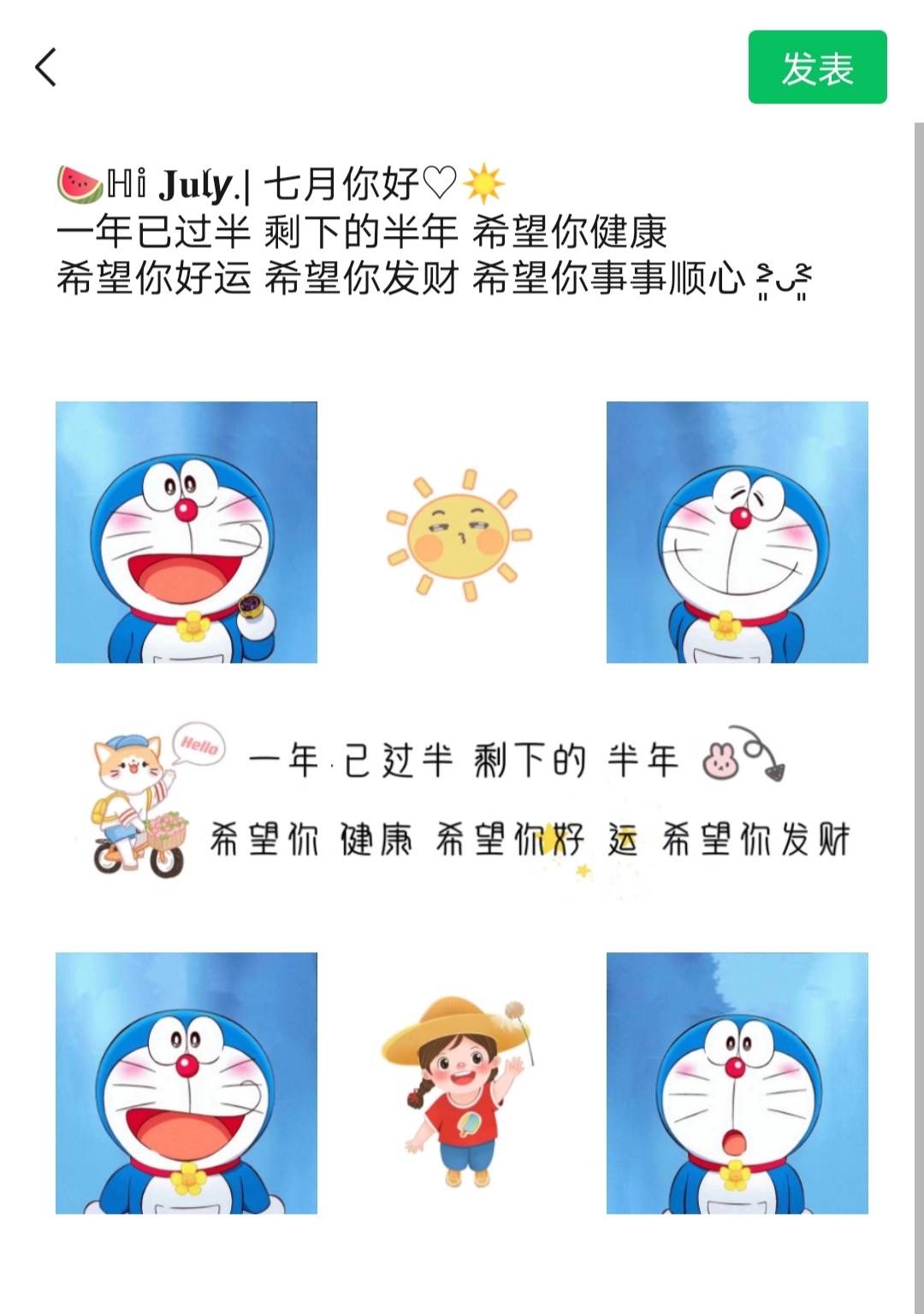Image resolution: width=924 pixels, height=1314 pixels.
Task: View the straw-hat girl picture tile
Action: tap(461, 1083)
